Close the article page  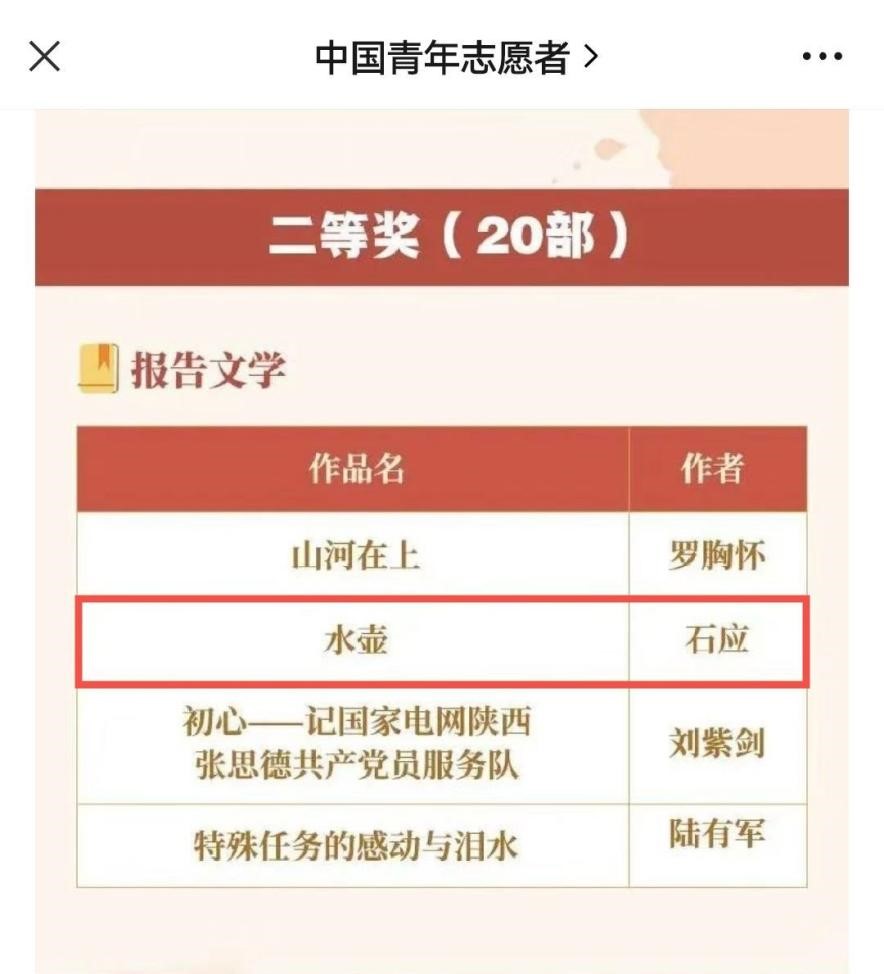[x=45, y=57]
